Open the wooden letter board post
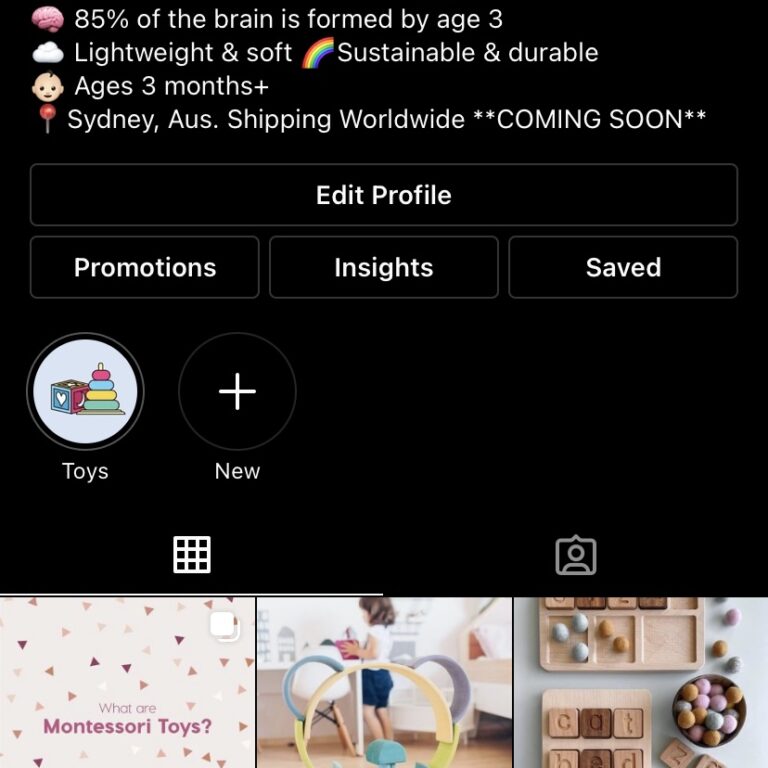768x768 pixels. coord(641,684)
